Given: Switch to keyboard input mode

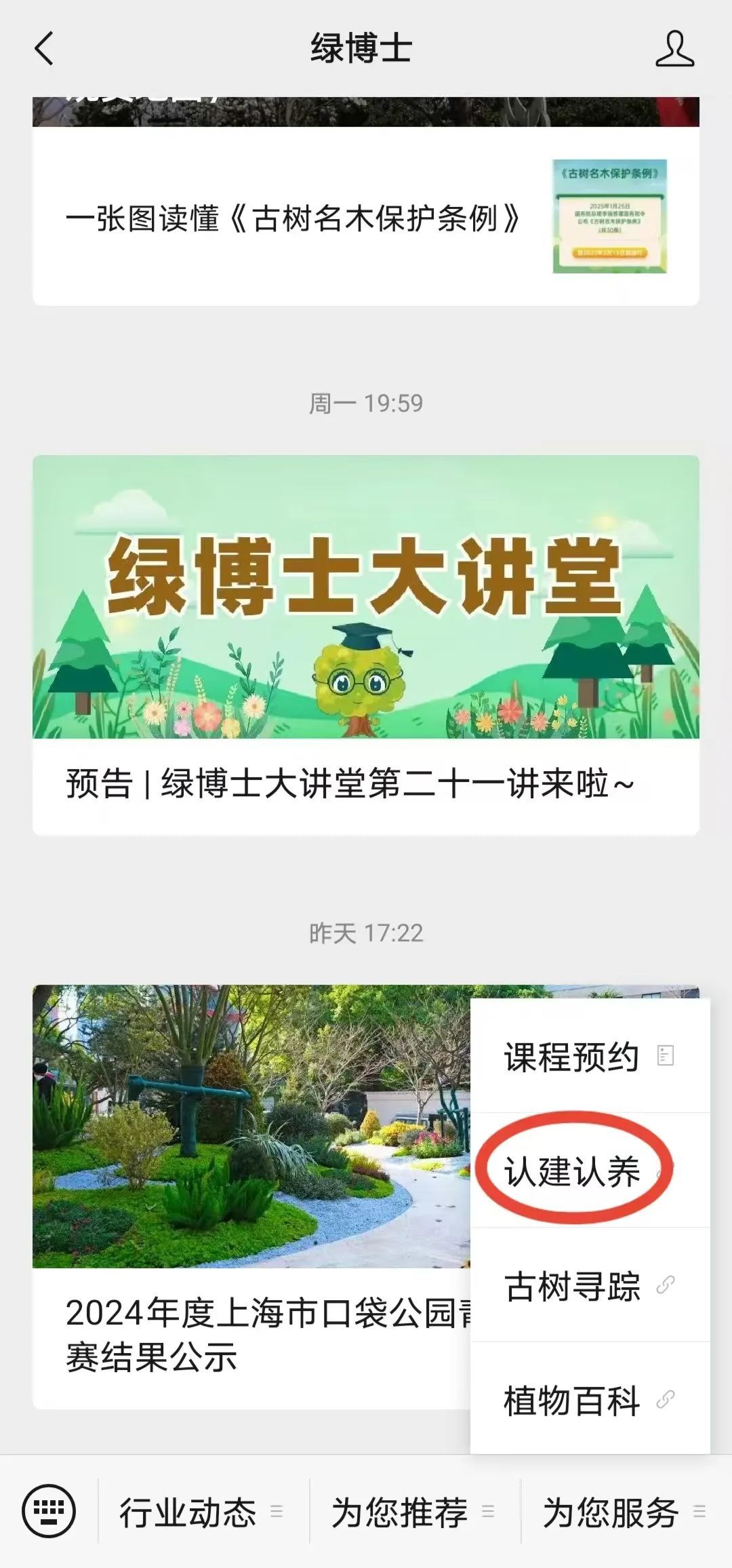Looking at the screenshot, I should [x=49, y=1511].
